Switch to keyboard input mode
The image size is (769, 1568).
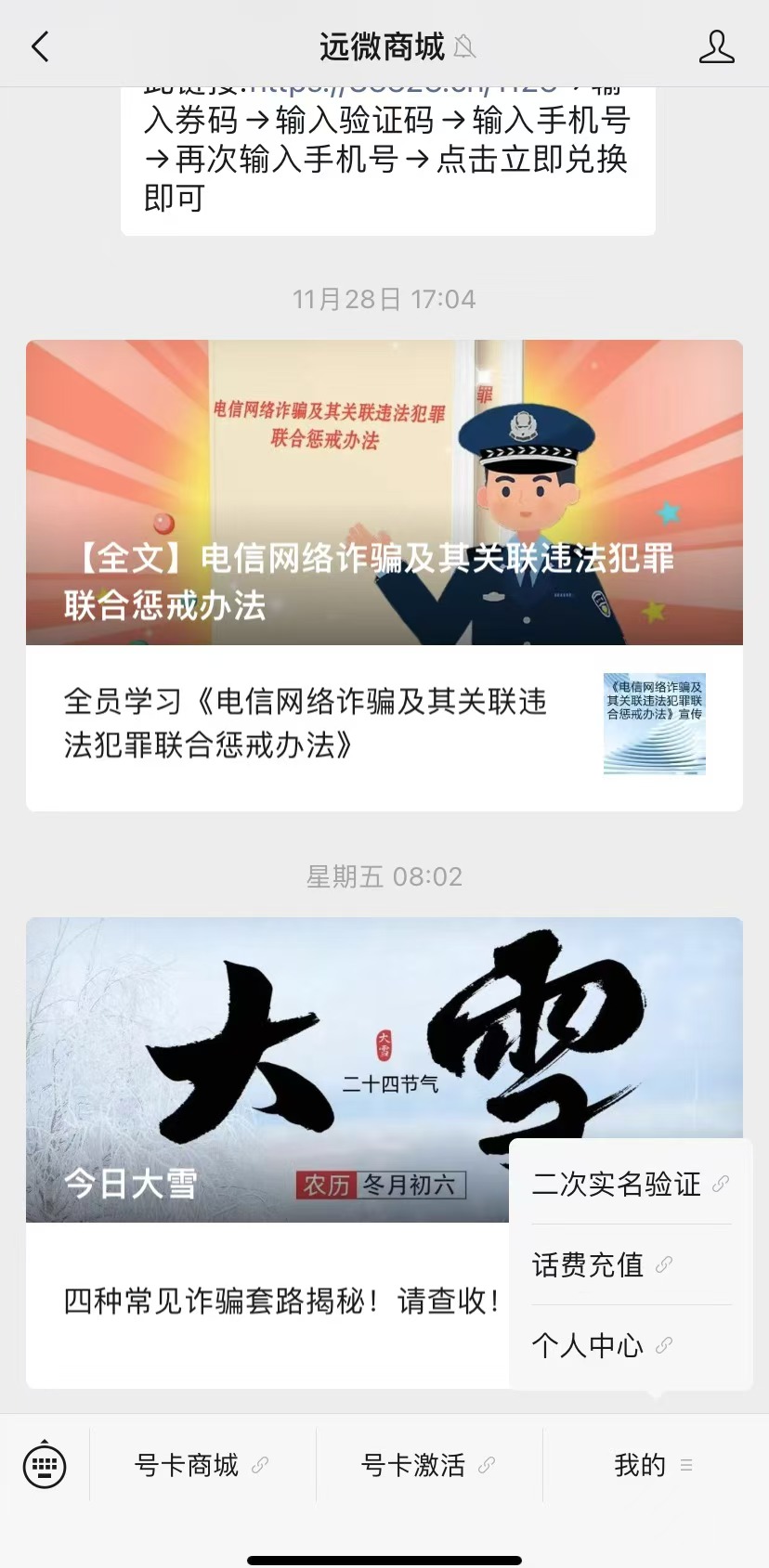[x=45, y=1466]
